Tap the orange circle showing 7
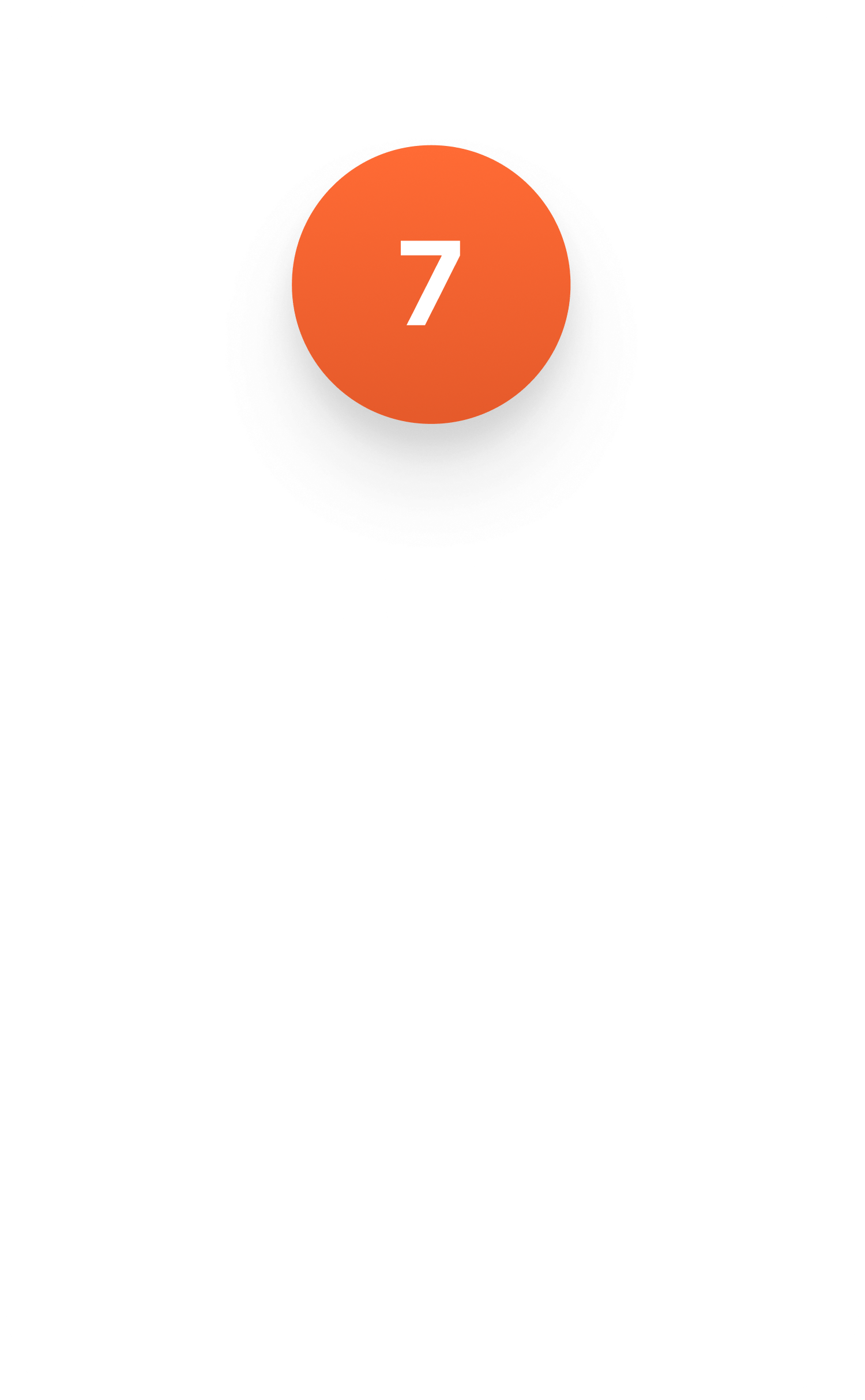Image resolution: width=865 pixels, height=1400 pixels. point(431,284)
